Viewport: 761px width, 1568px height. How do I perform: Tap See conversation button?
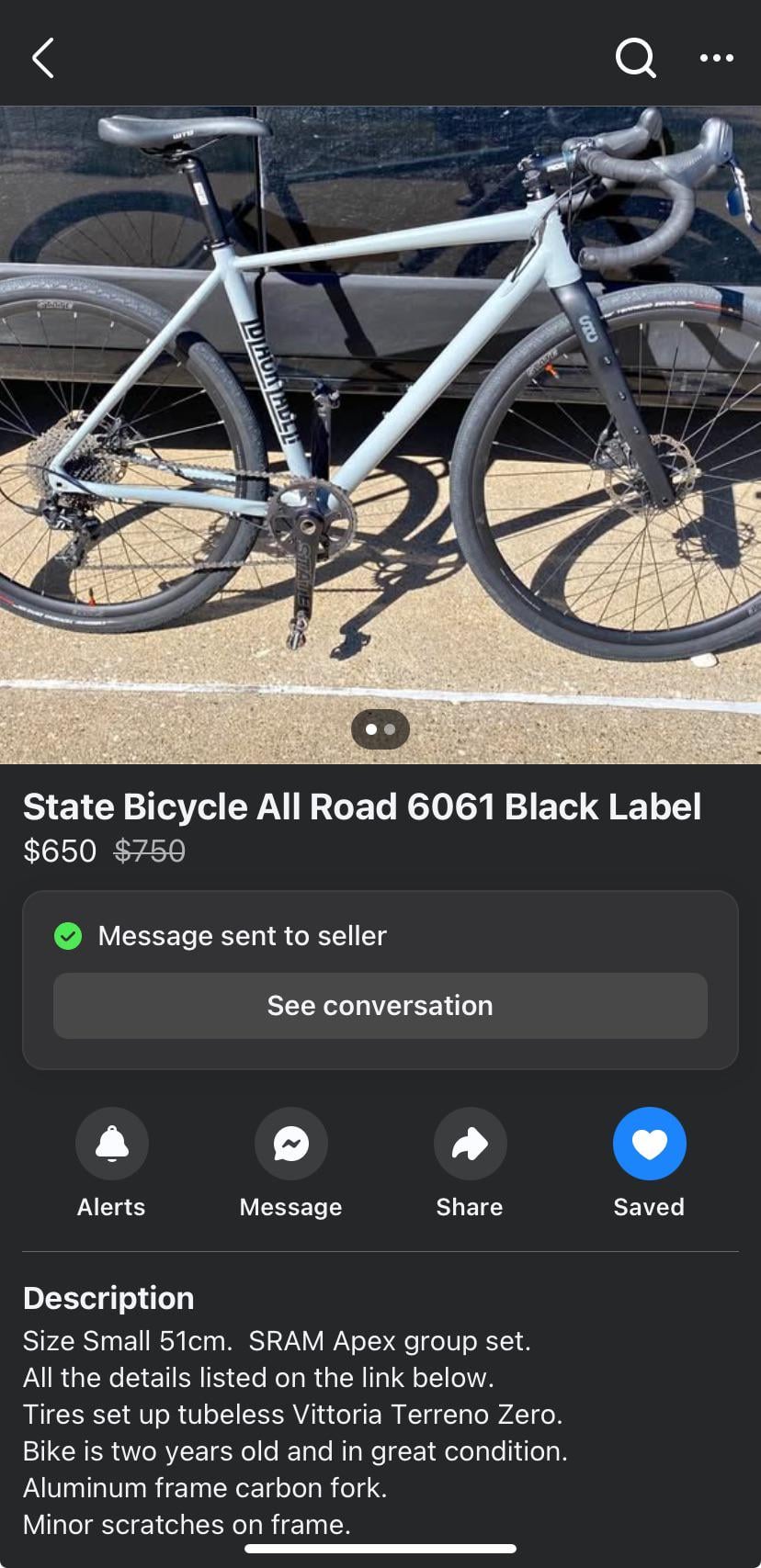[380, 1006]
